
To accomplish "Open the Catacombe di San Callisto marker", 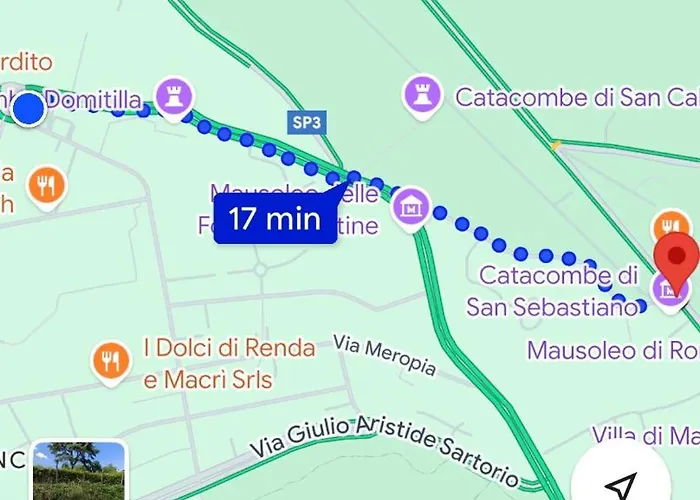I will (421, 96).
